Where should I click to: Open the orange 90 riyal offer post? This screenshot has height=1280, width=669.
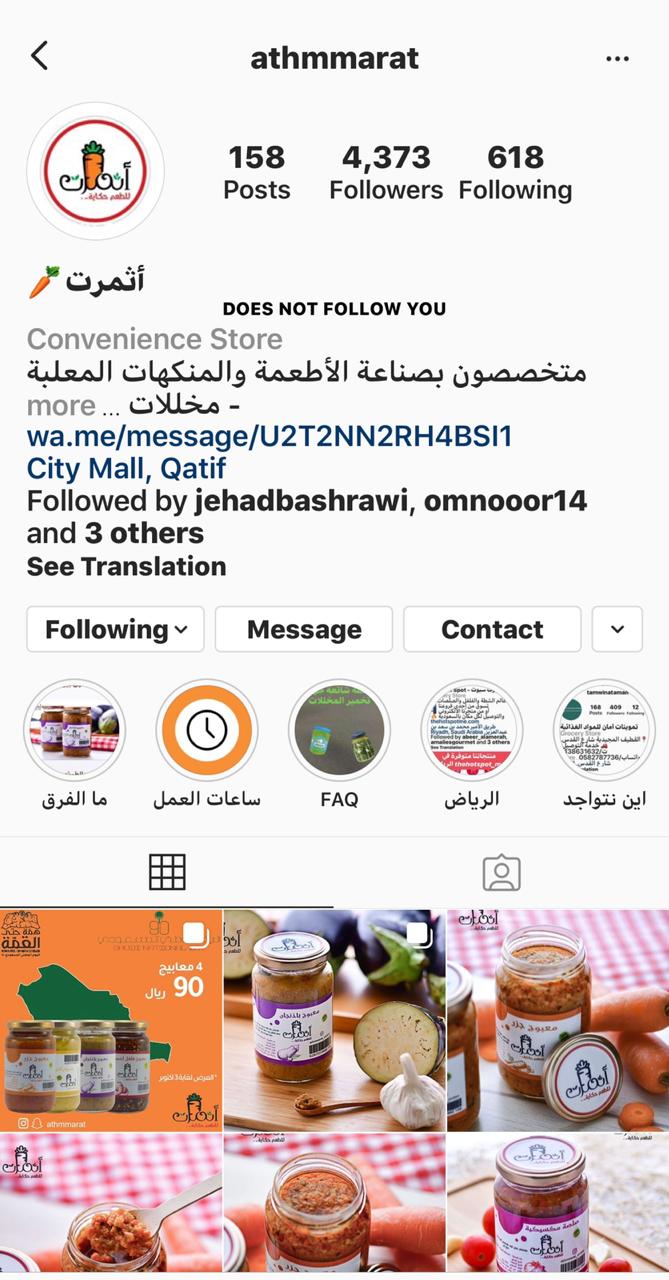click(x=110, y=1019)
